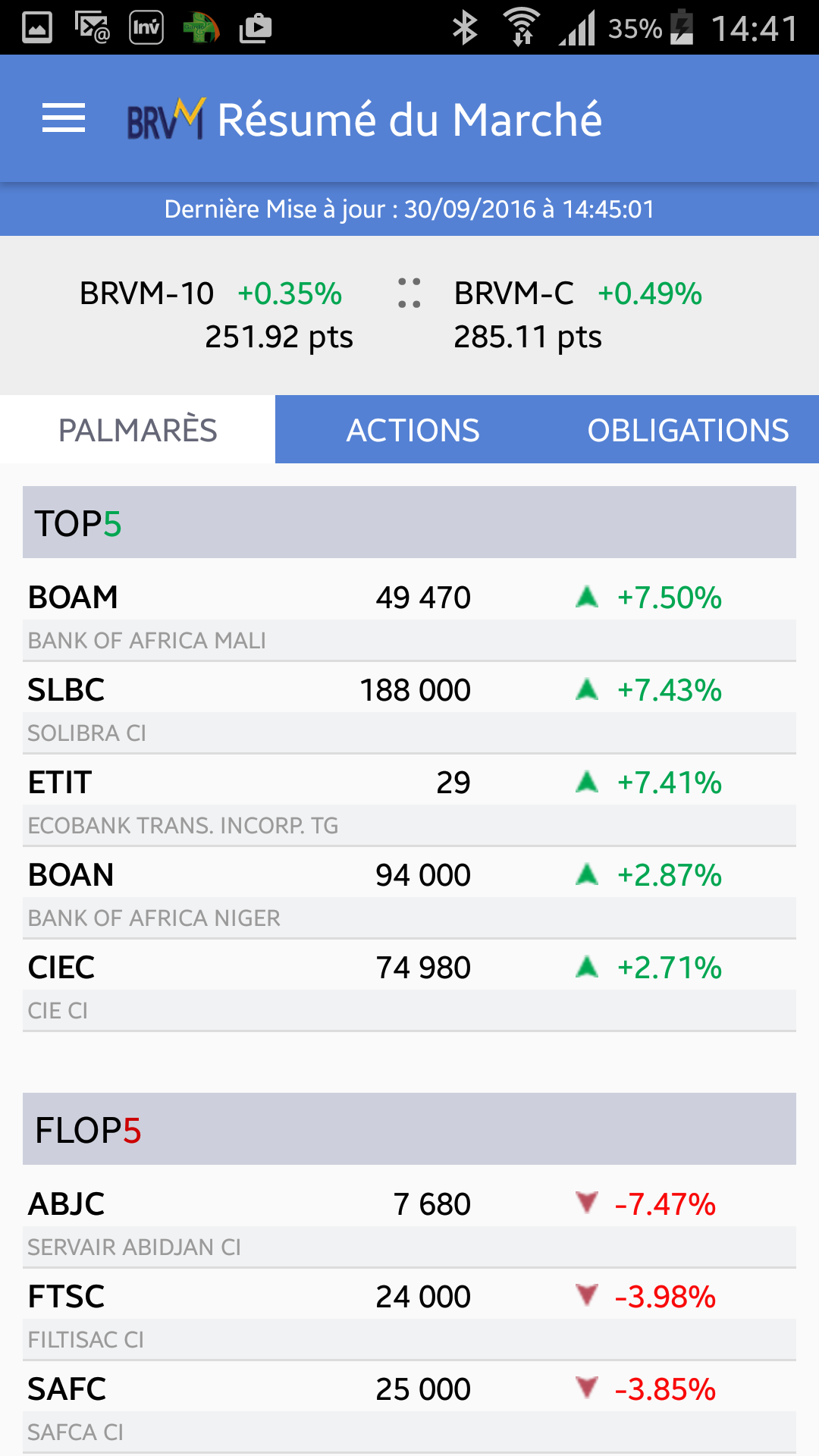View CIEC CIE CI stock details

pyautogui.click(x=409, y=987)
